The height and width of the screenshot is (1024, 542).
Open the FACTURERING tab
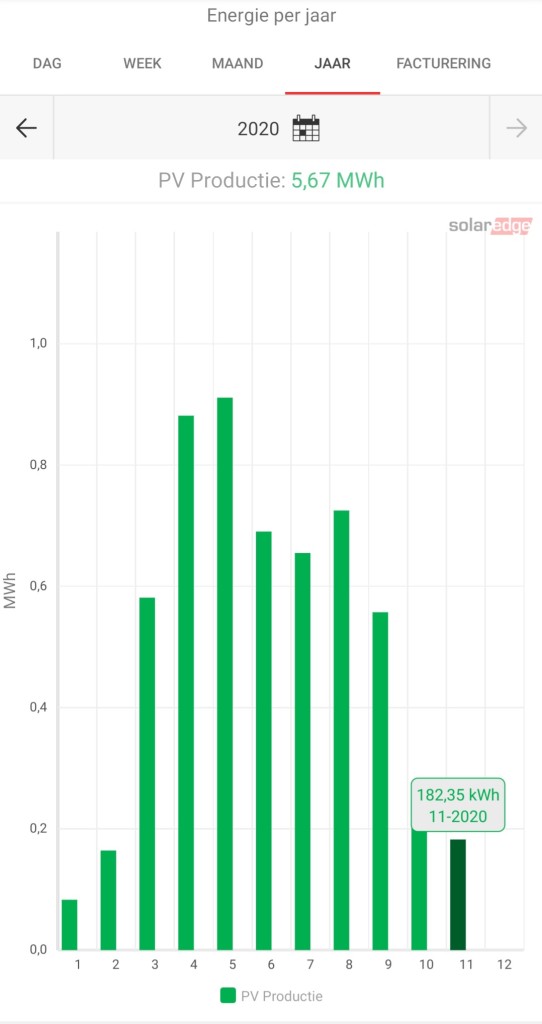[443, 64]
